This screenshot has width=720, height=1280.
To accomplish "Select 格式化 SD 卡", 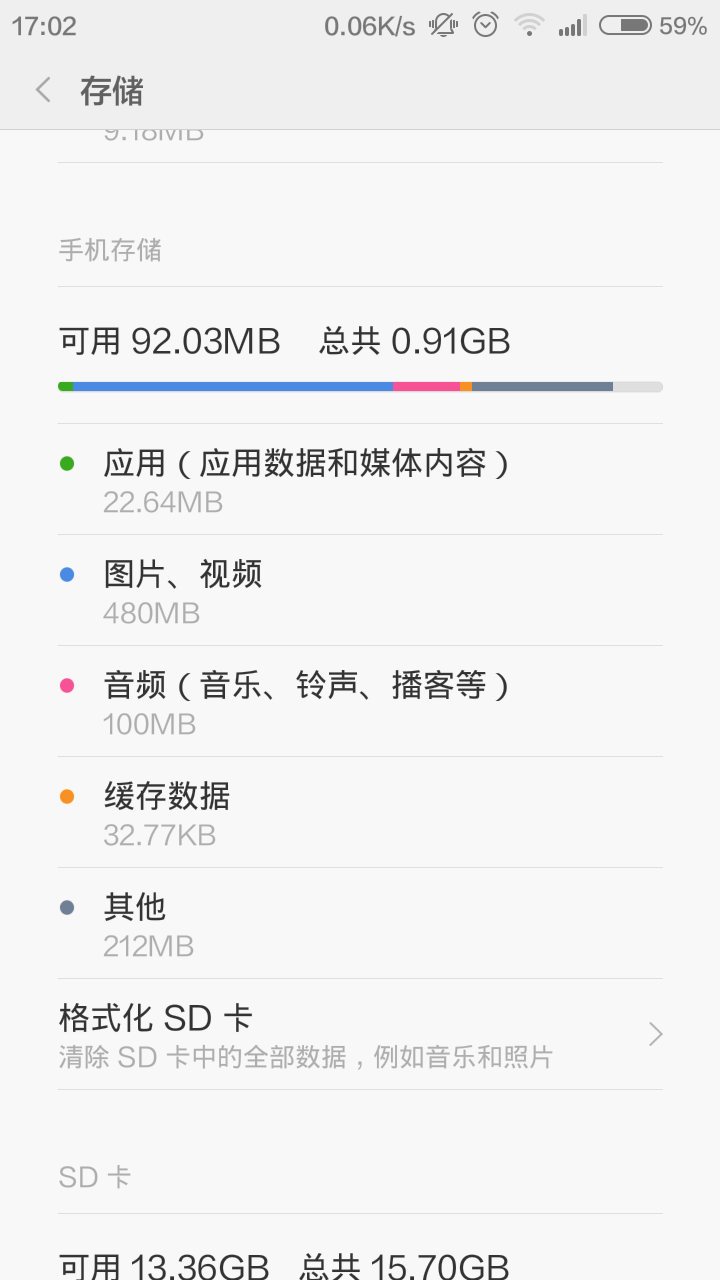I will click(x=360, y=1035).
